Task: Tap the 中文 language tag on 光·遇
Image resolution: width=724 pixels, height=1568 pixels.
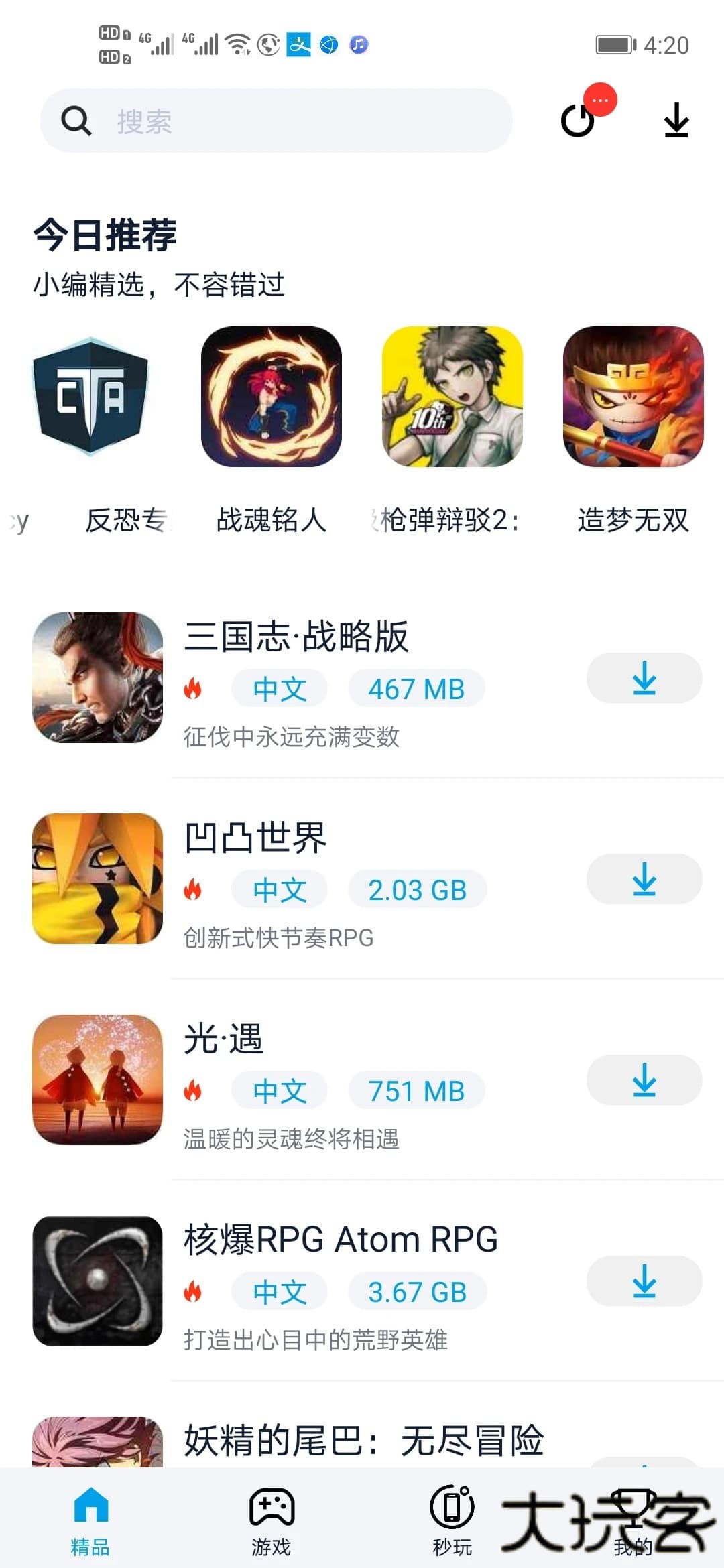Action: tap(280, 1090)
